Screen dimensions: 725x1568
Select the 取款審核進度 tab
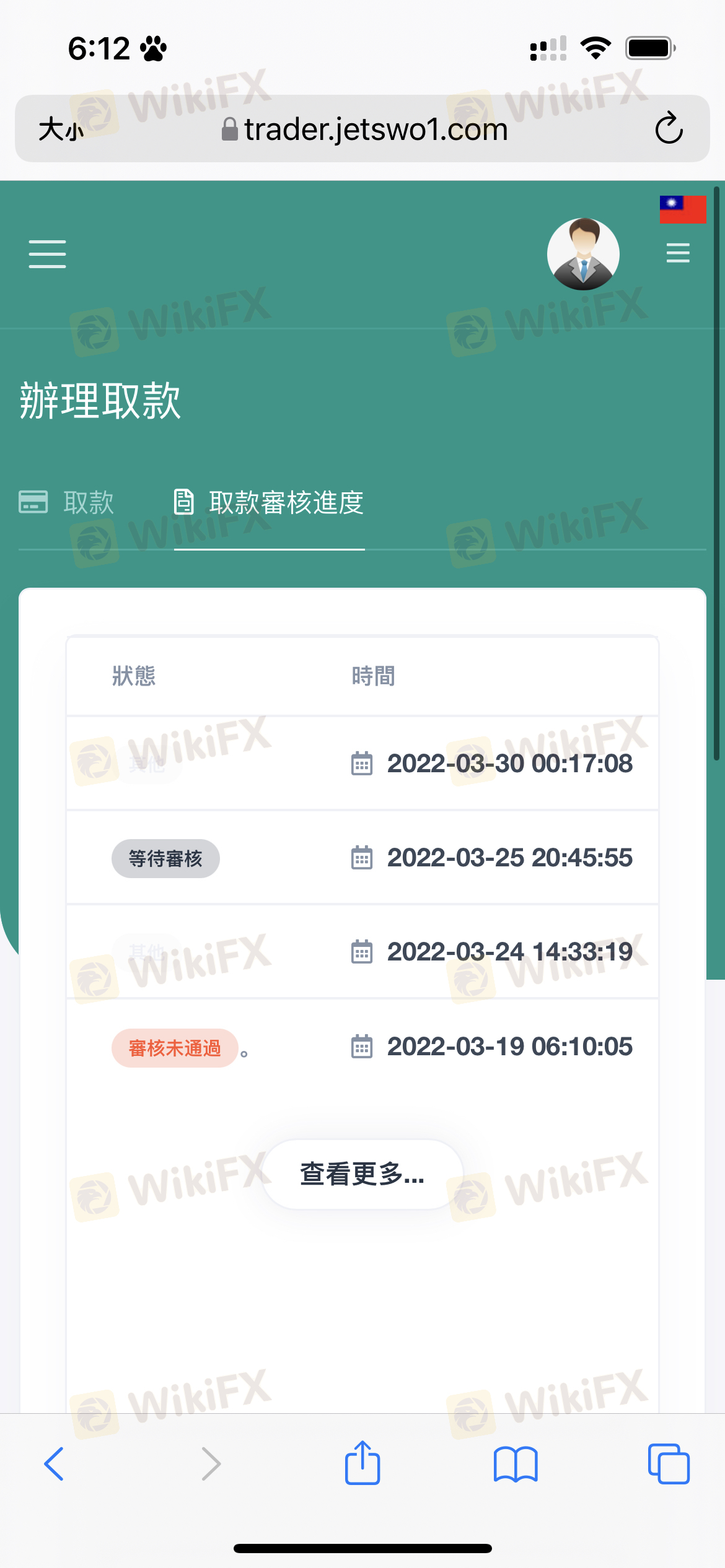pyautogui.click(x=269, y=502)
